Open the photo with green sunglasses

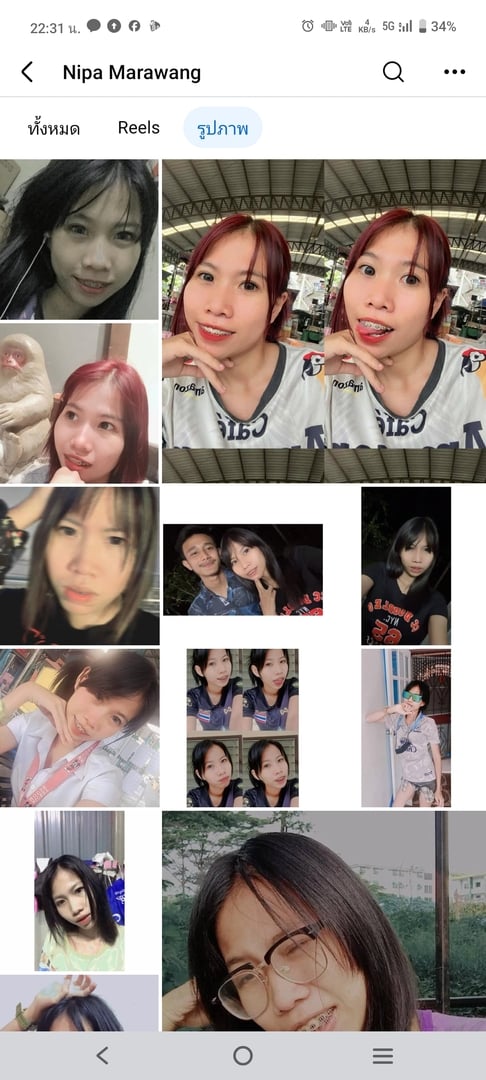coord(406,728)
